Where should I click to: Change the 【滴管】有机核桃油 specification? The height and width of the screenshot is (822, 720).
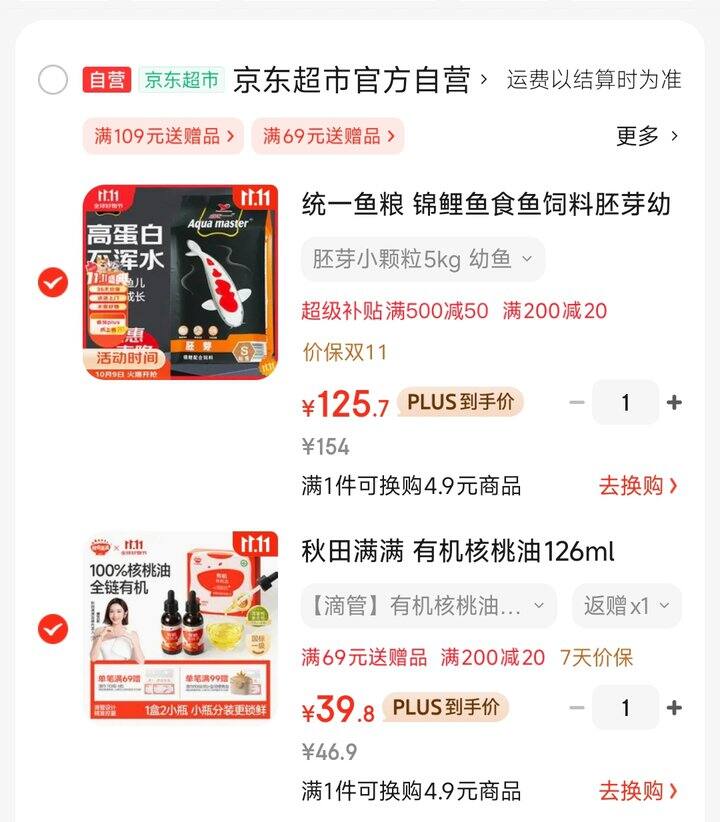point(428,606)
